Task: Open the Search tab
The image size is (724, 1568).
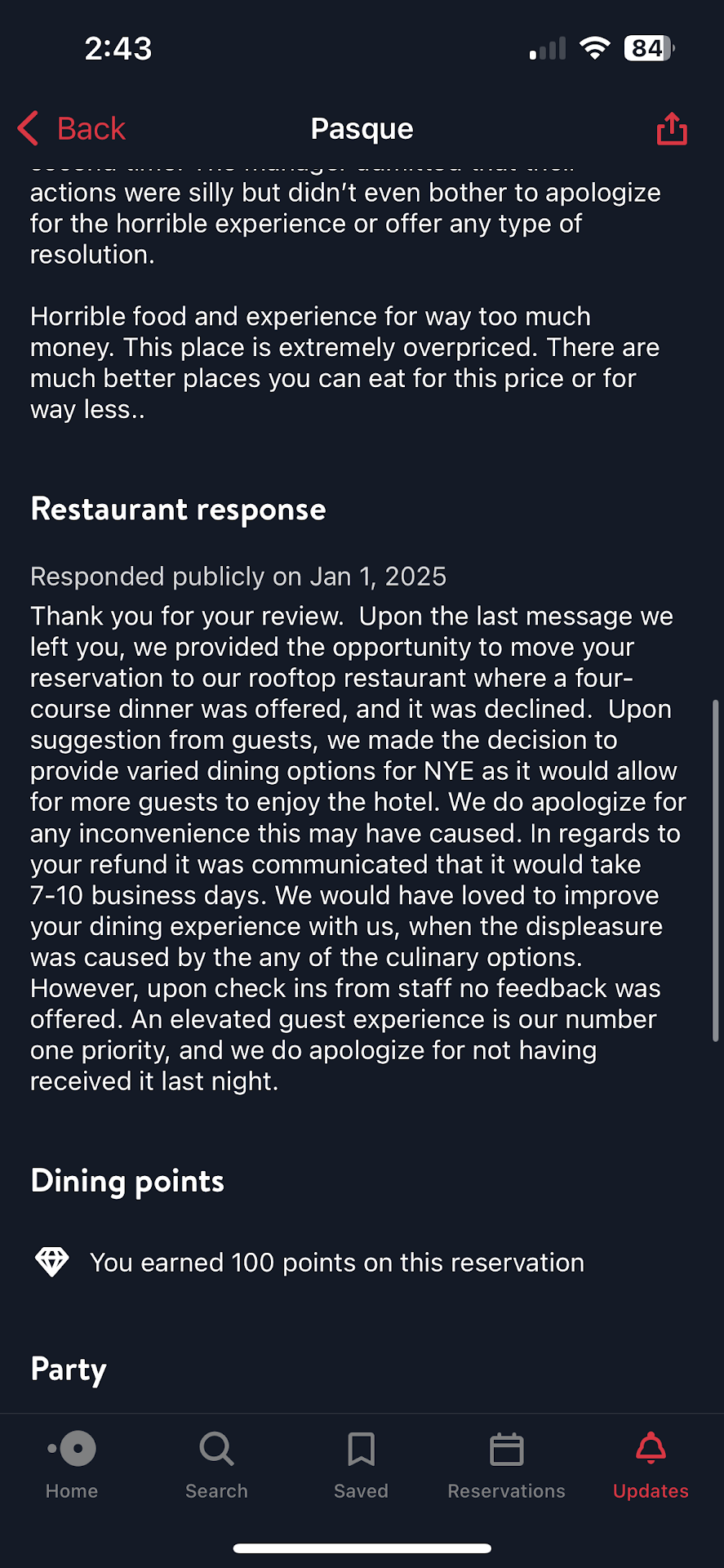Action: (x=216, y=1465)
